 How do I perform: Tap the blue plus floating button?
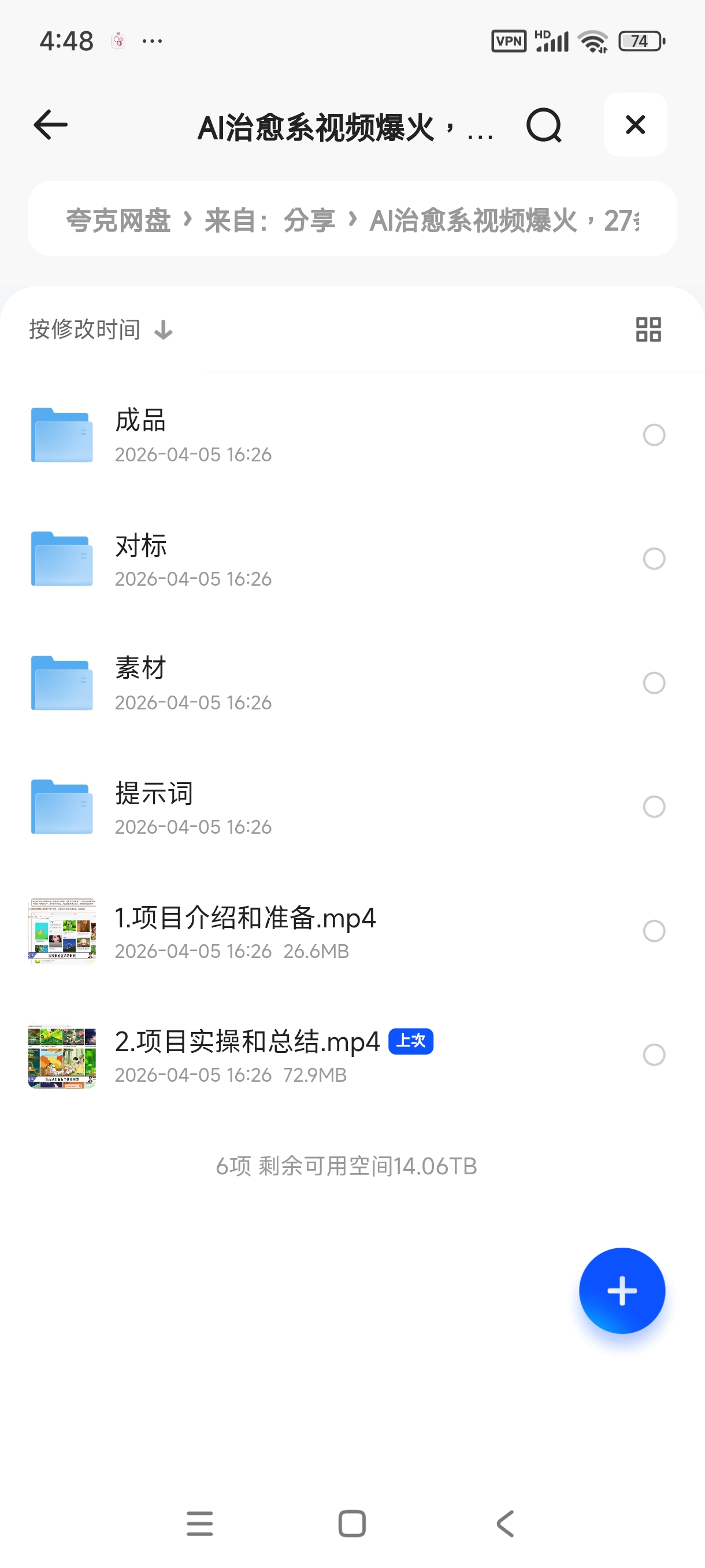622,1290
